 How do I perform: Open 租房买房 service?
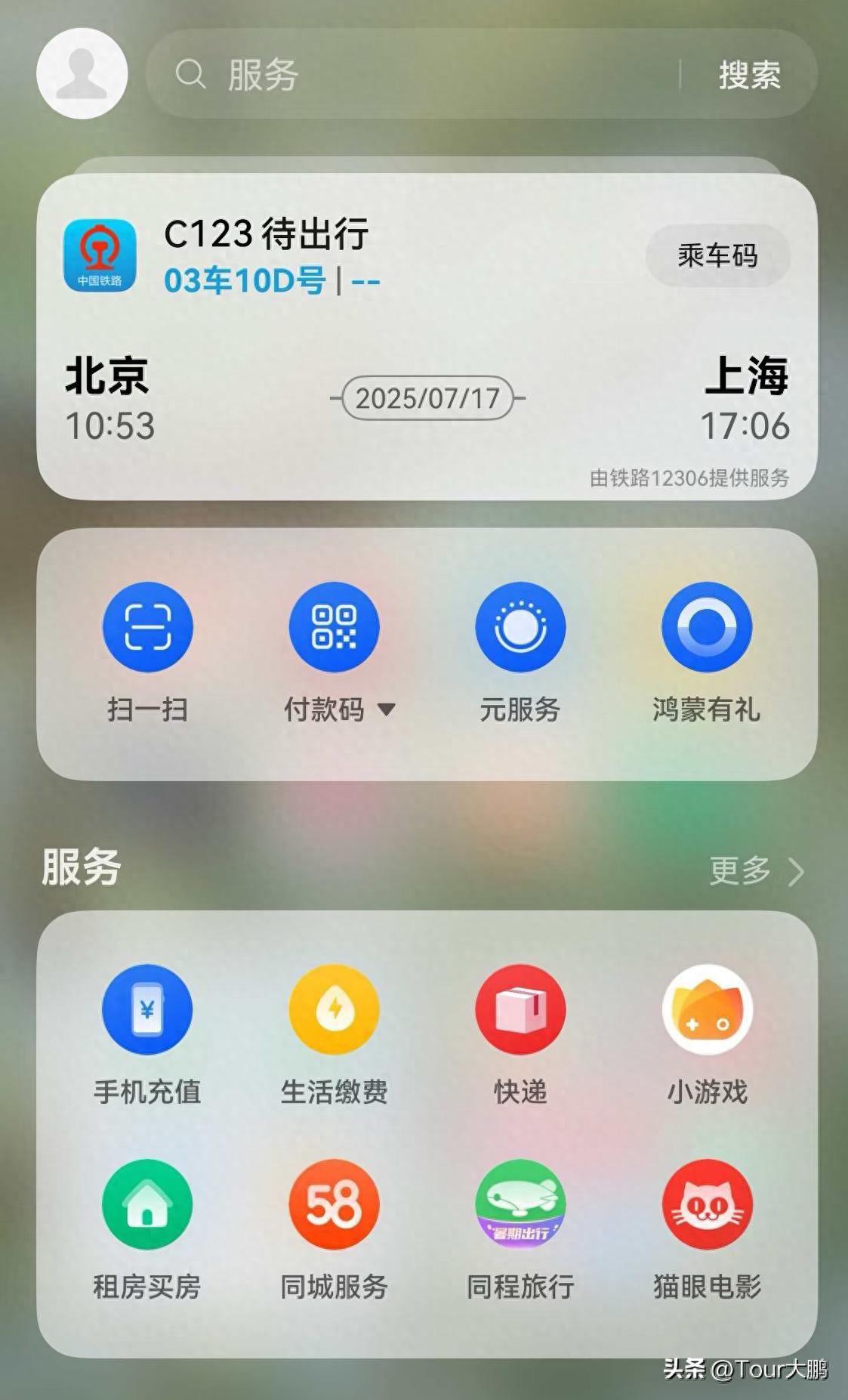click(x=147, y=1204)
